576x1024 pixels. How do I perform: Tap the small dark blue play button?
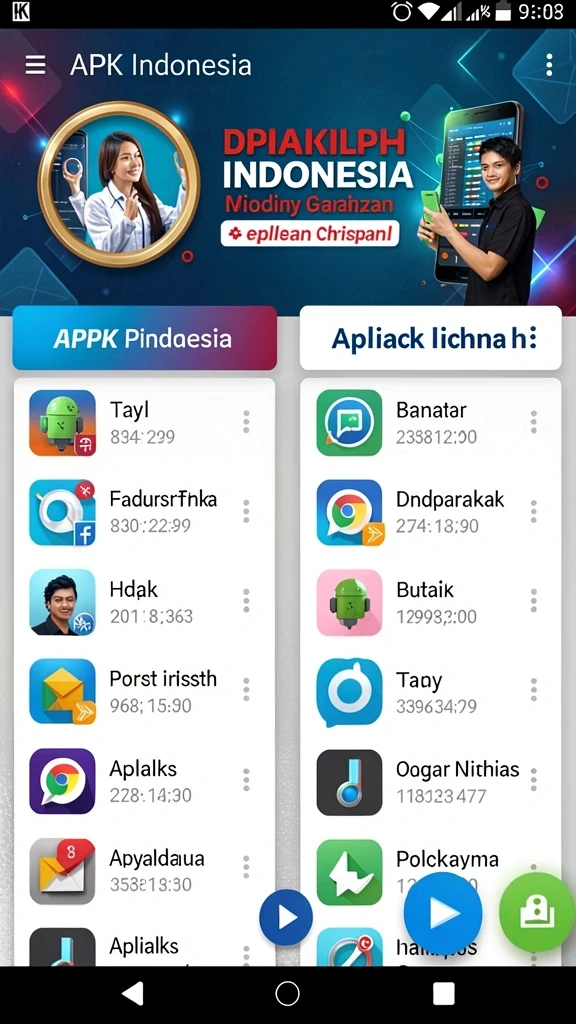(x=286, y=918)
